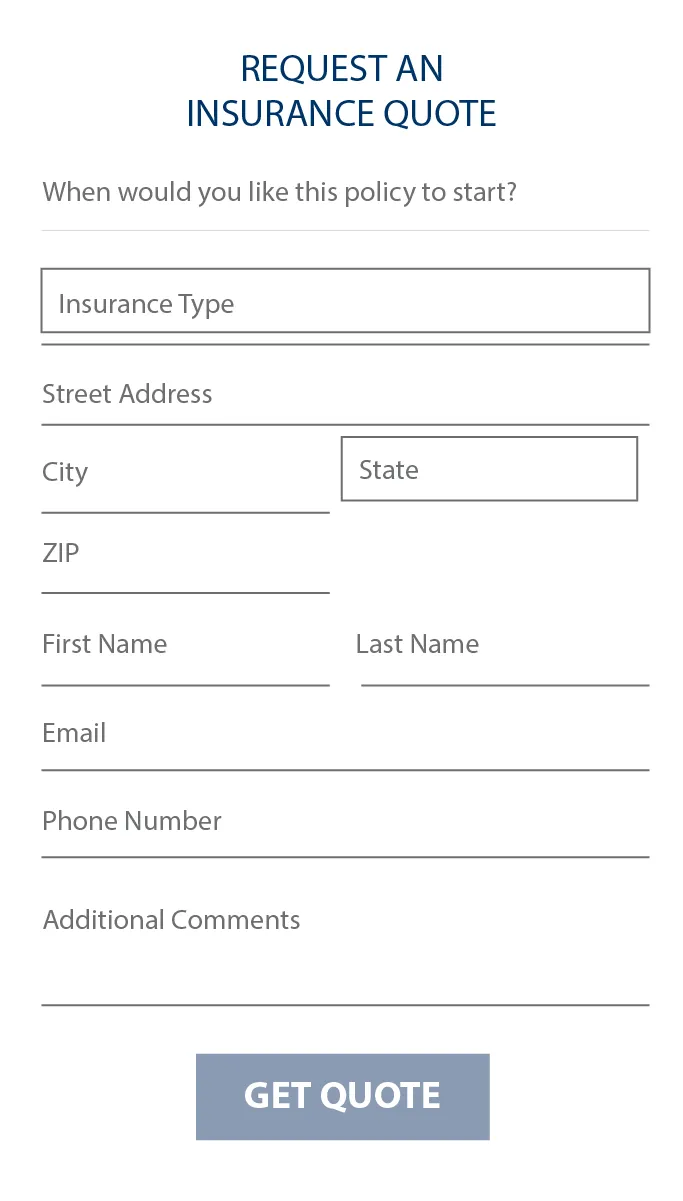Tap the Phone Number field
The width and height of the screenshot is (683, 1201).
345,823
